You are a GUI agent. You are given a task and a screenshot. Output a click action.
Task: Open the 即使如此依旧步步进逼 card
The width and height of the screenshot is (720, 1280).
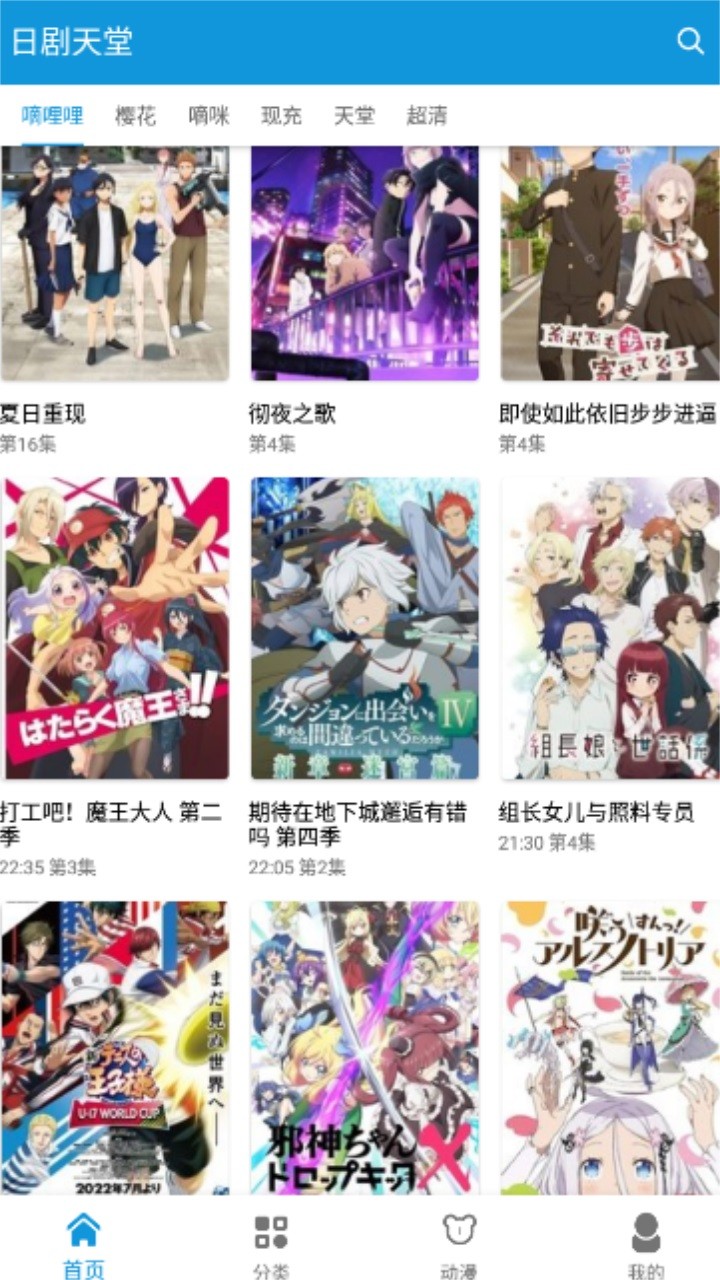coord(609,265)
